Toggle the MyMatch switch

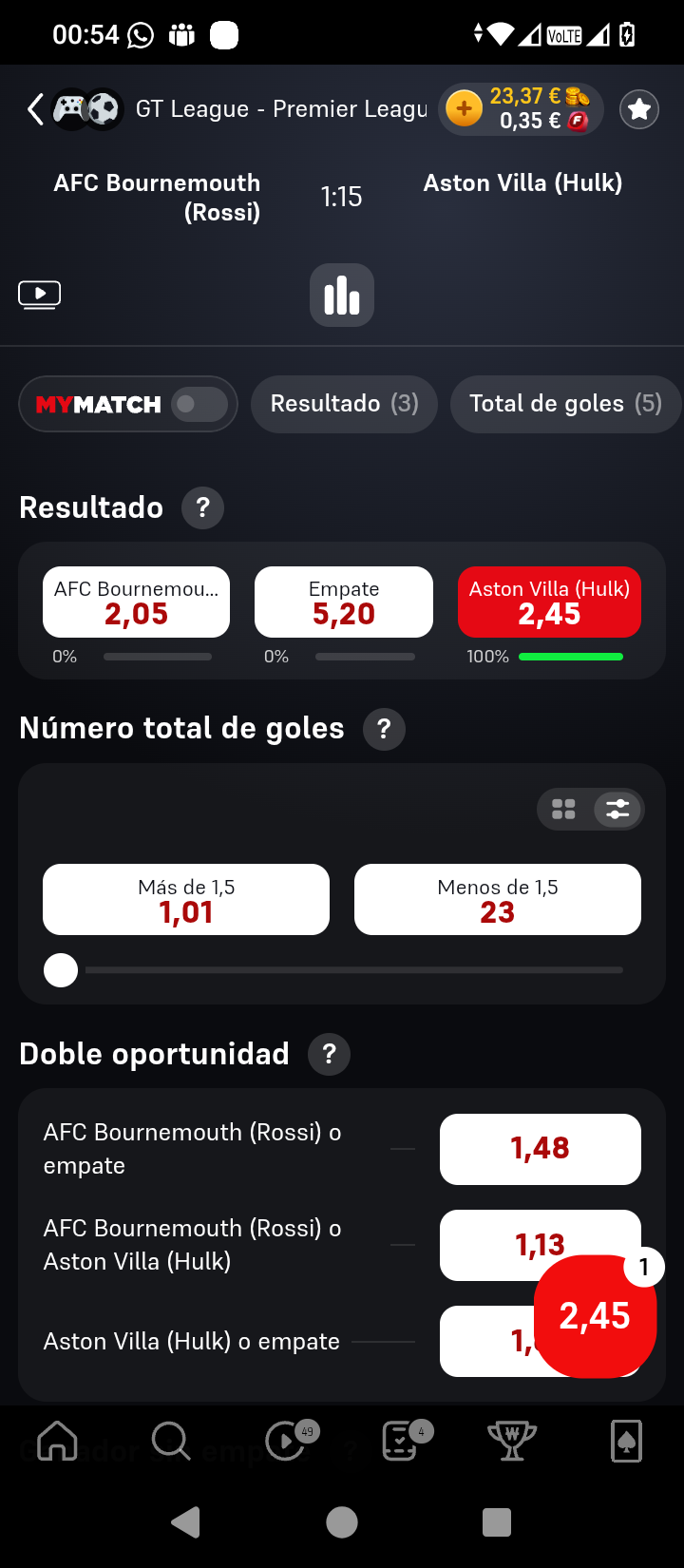[199, 404]
